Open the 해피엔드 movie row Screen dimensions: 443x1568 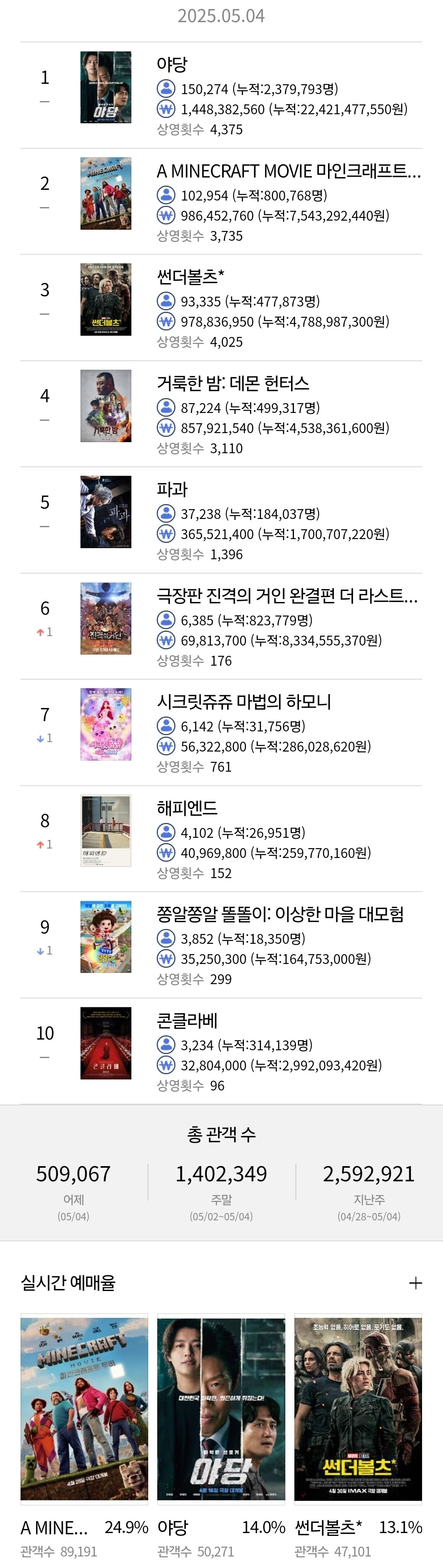[187, 808]
